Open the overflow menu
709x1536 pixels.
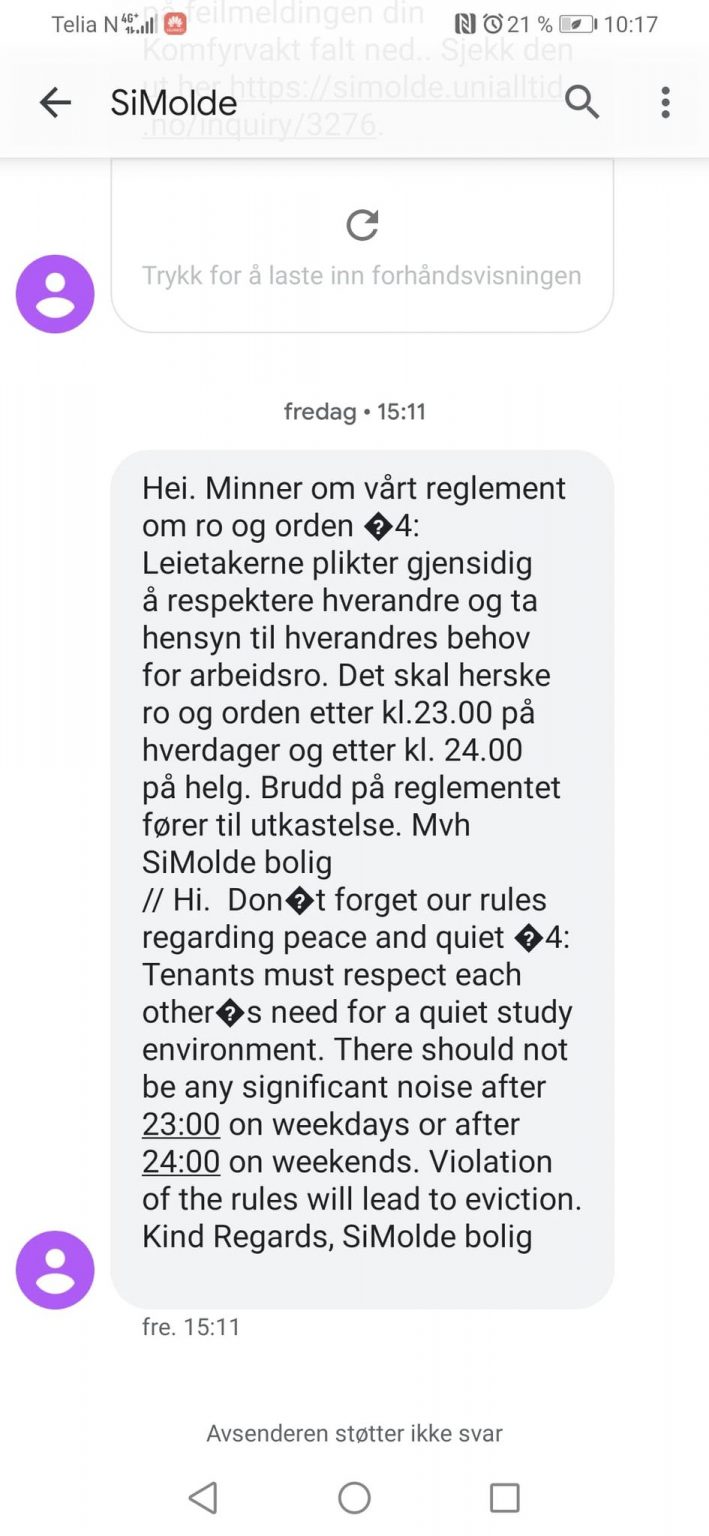click(665, 102)
